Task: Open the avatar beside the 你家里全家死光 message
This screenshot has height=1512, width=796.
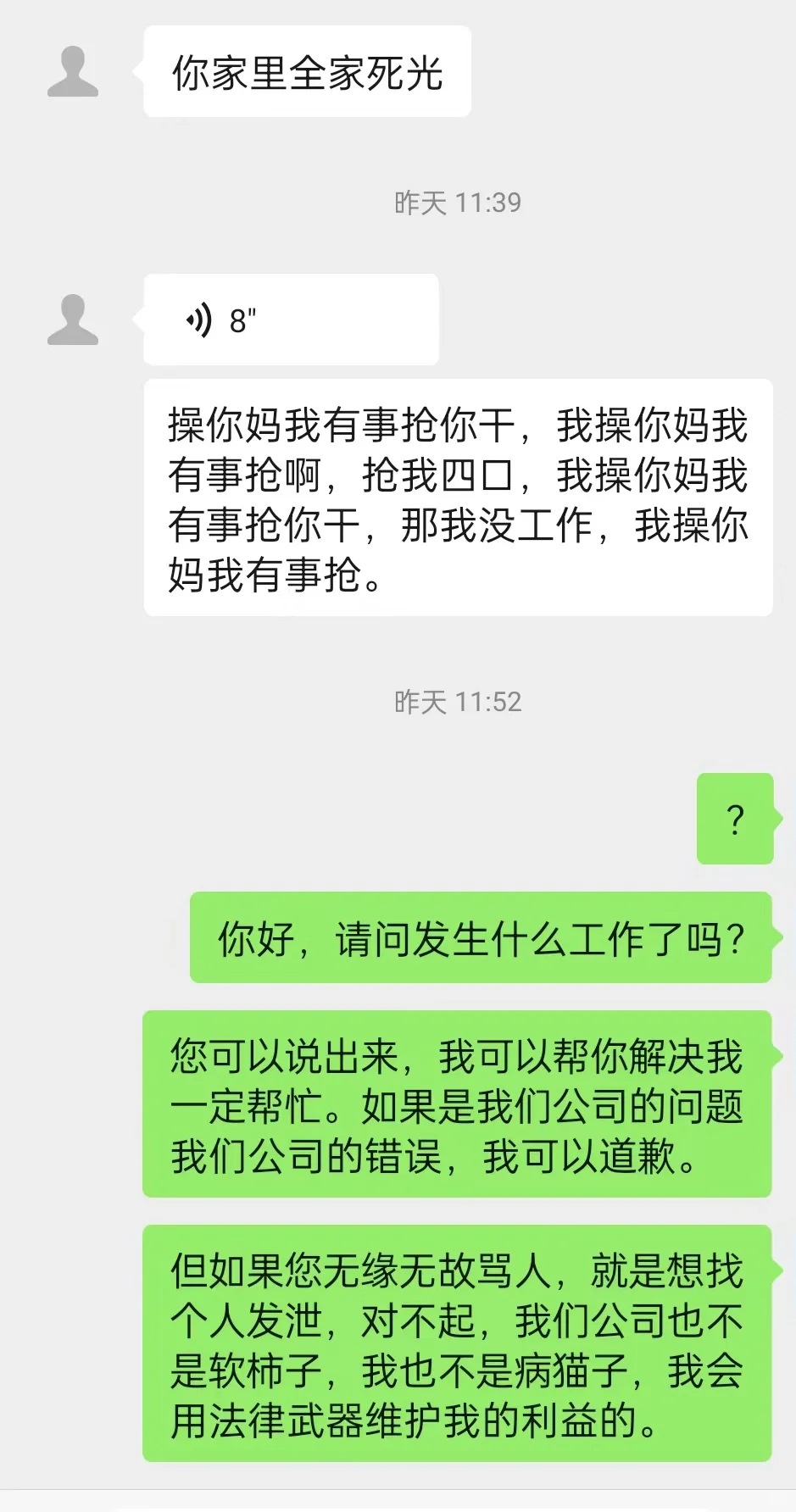Action: 73,71
